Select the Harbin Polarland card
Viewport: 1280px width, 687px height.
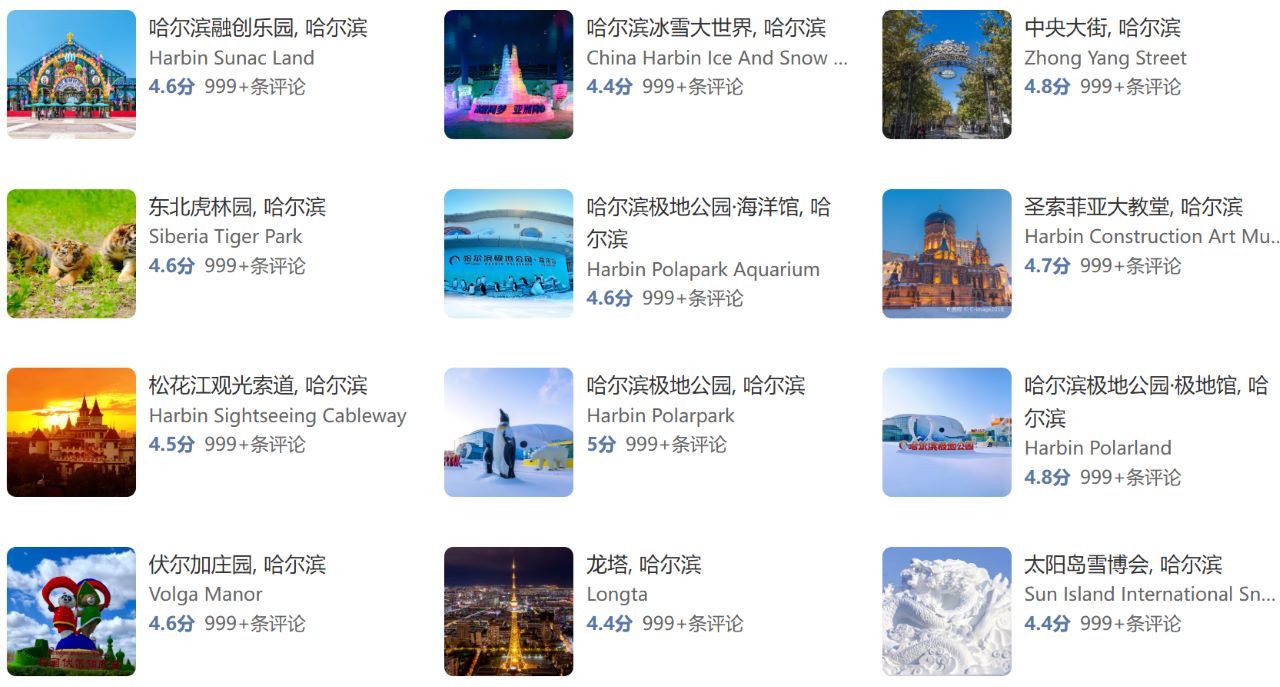1145,386
